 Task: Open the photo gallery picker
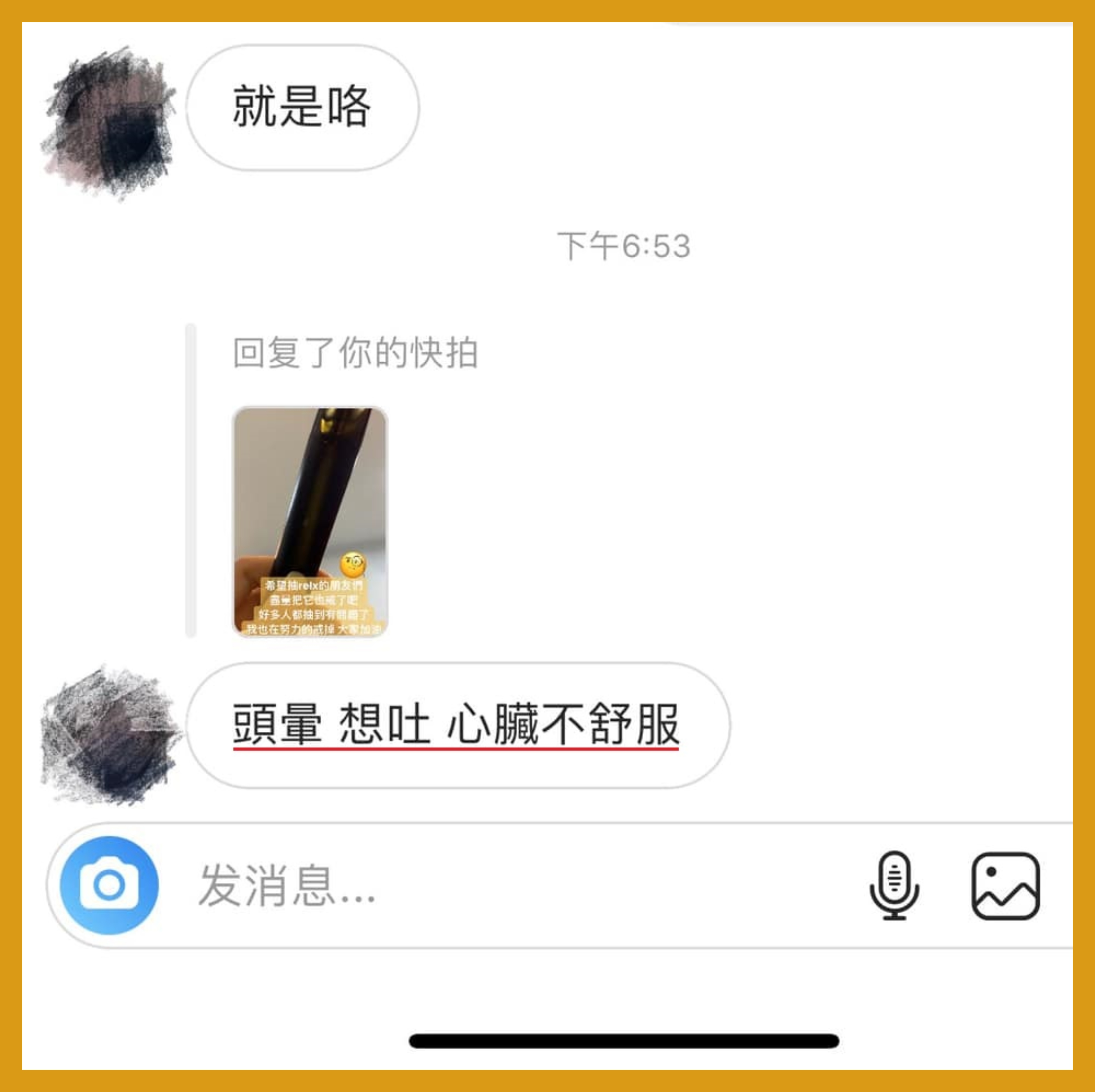point(1005,885)
